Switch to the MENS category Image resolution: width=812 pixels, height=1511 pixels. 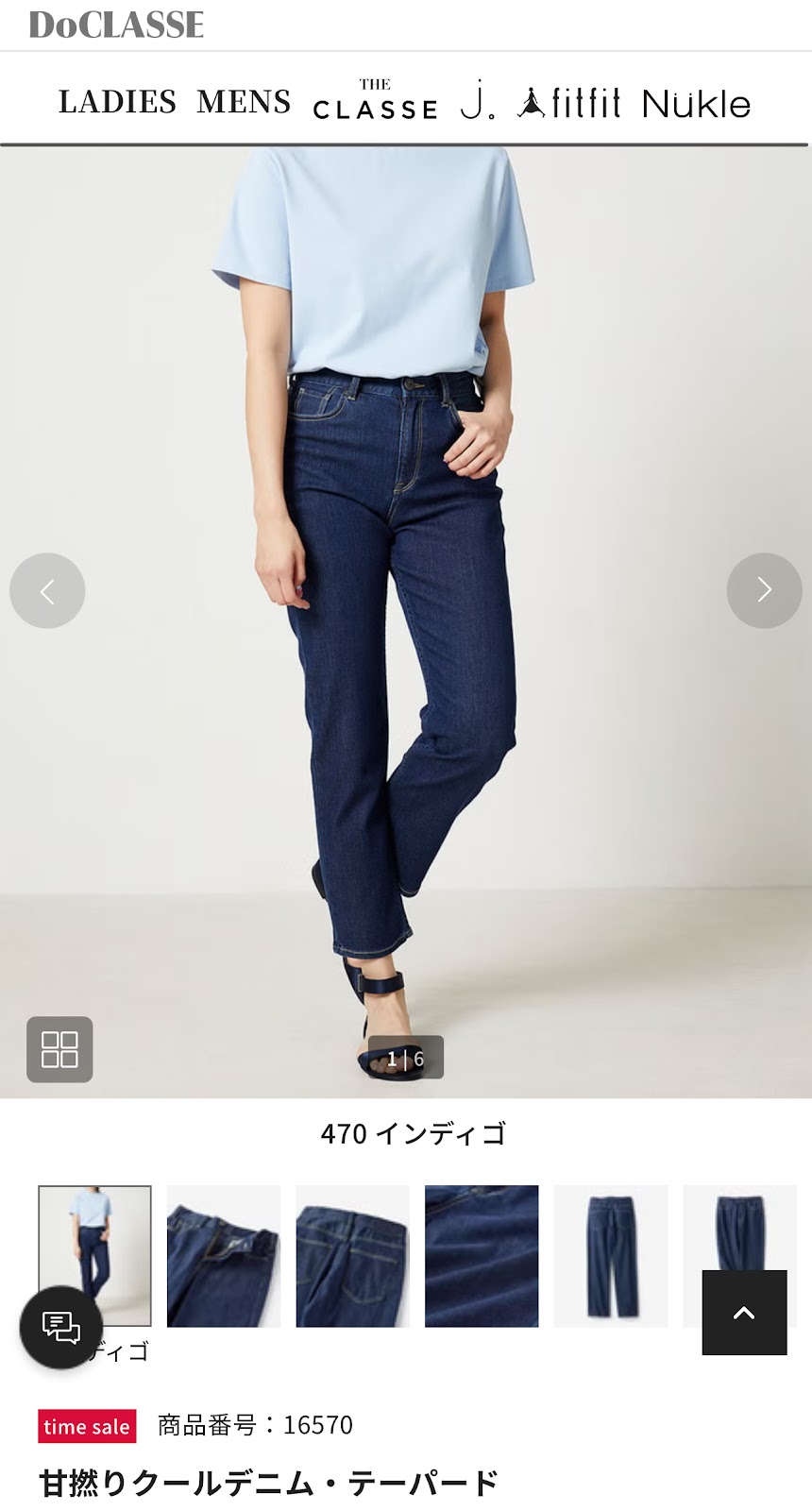[244, 102]
